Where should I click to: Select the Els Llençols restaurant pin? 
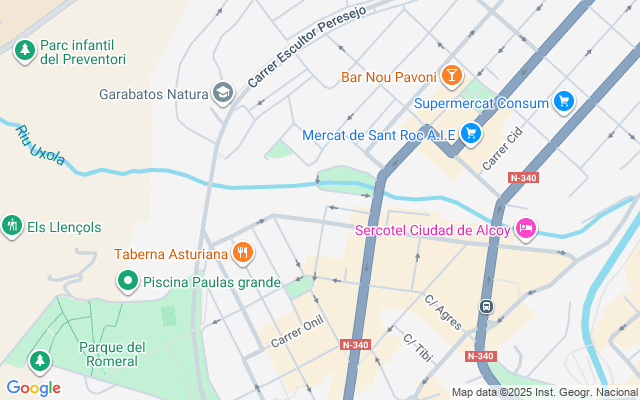click(13, 227)
